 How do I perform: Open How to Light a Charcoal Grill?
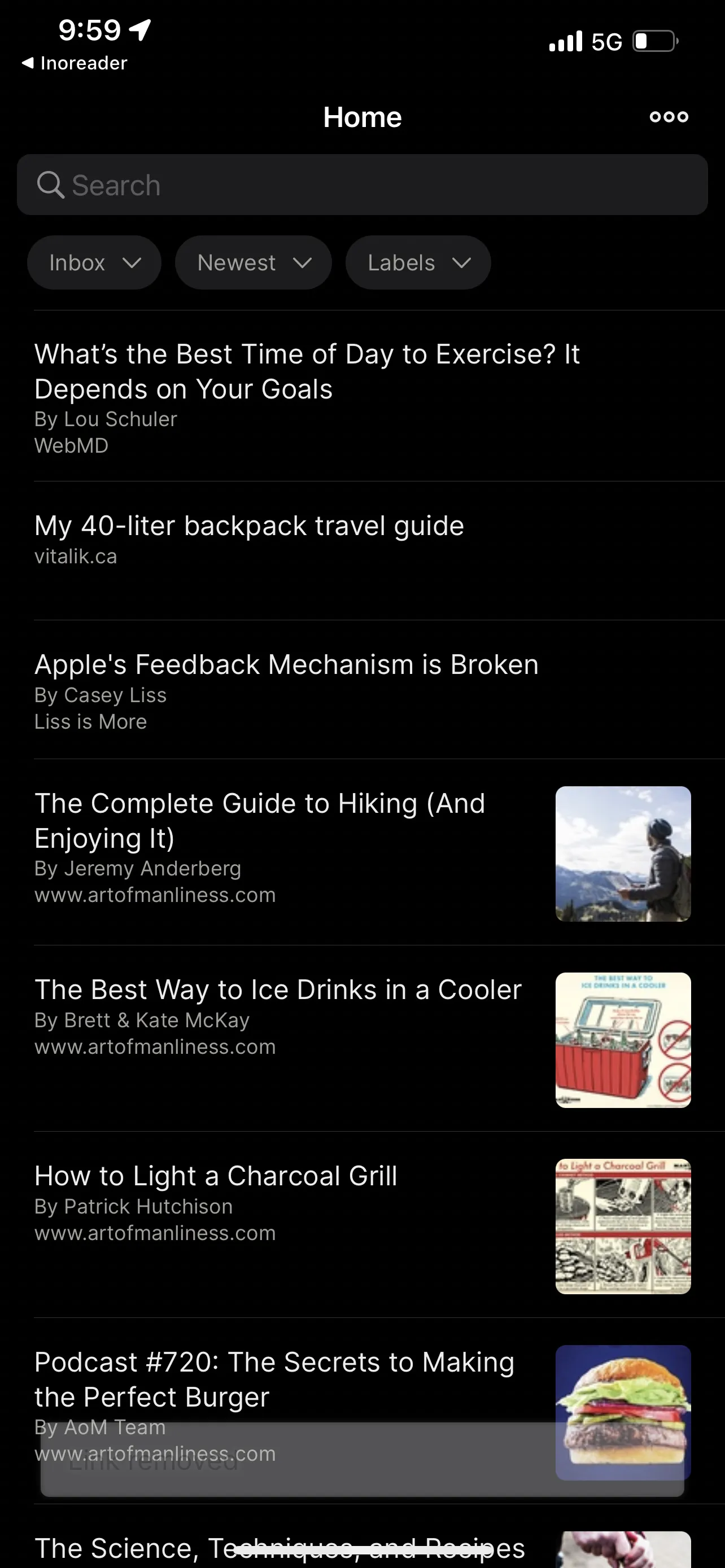[216, 1176]
